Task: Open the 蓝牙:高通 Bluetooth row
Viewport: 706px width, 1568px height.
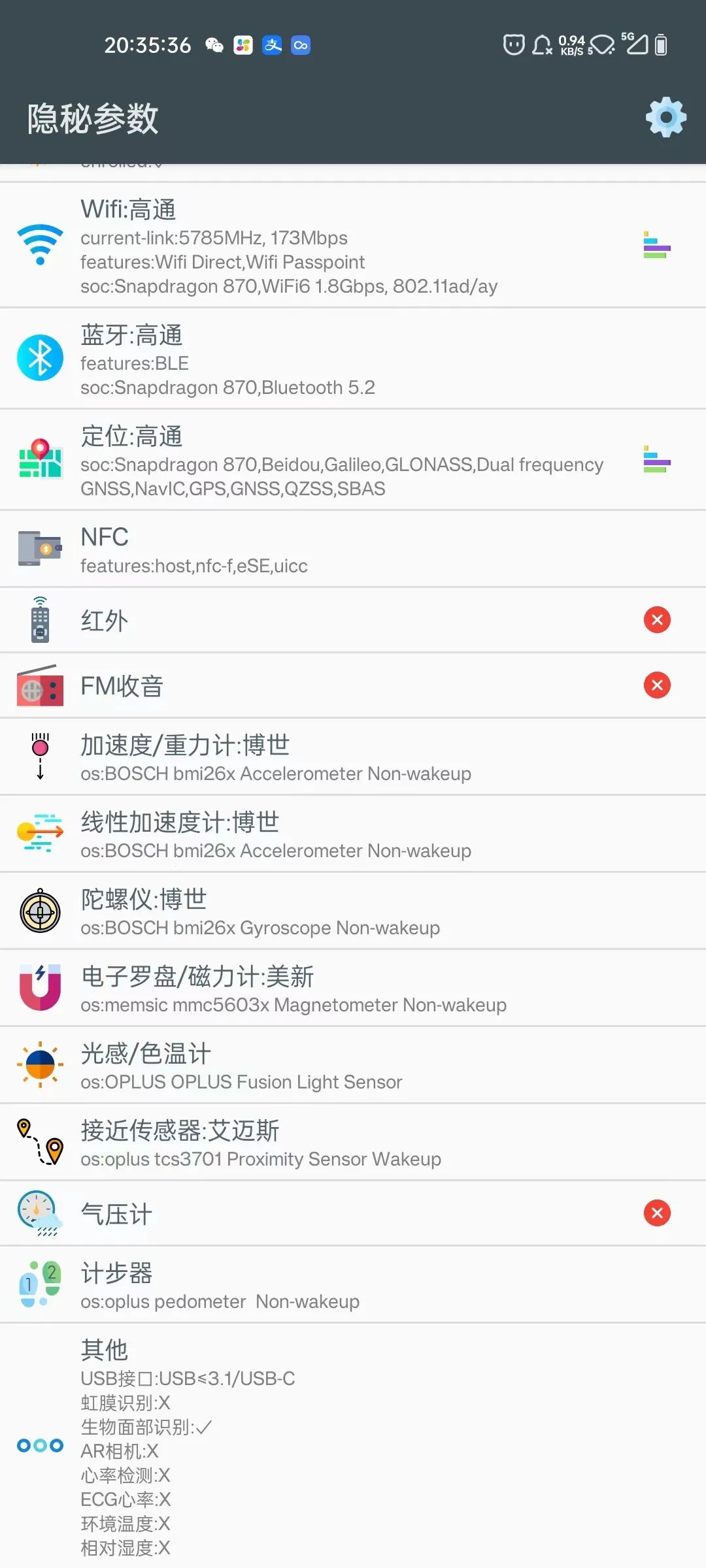Action: point(353,359)
